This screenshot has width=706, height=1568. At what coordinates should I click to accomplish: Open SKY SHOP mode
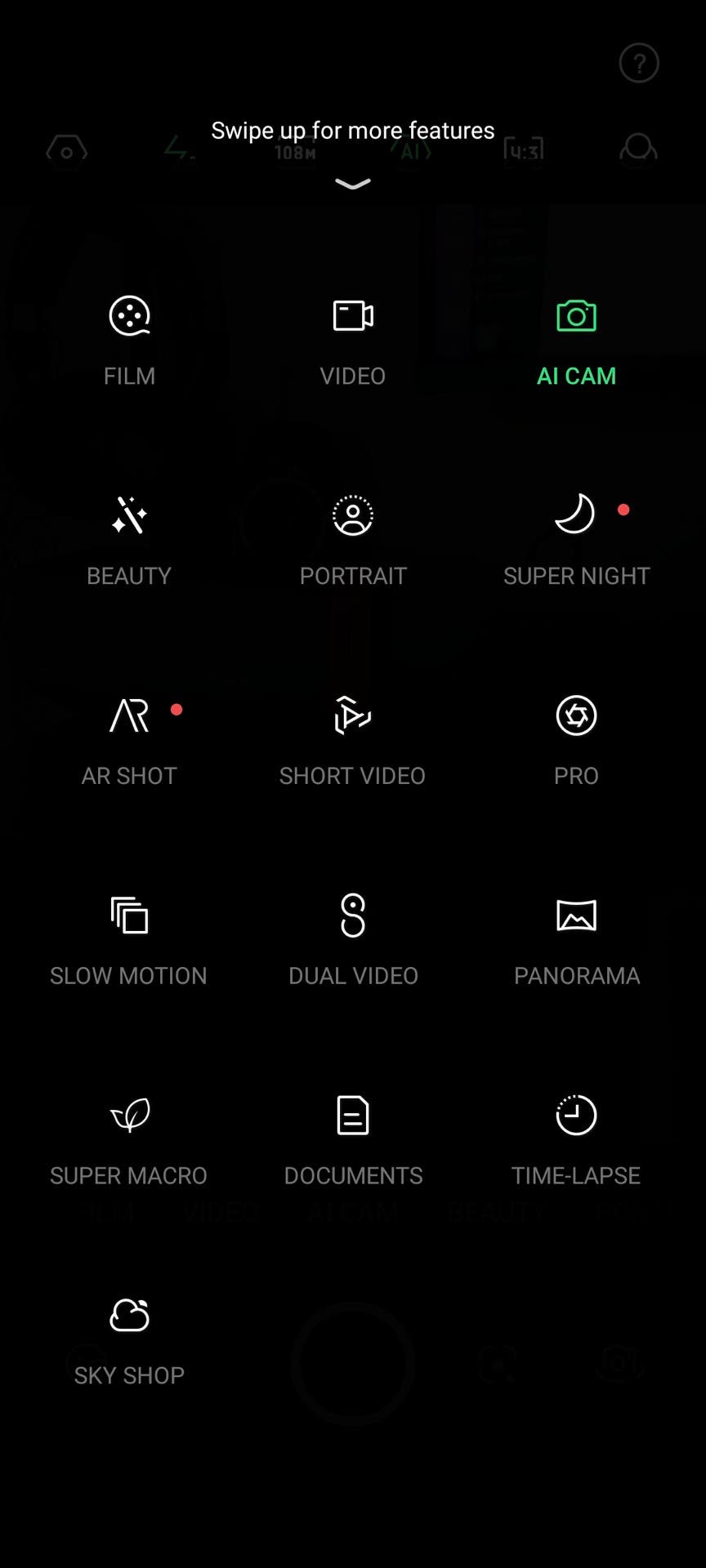129,1341
